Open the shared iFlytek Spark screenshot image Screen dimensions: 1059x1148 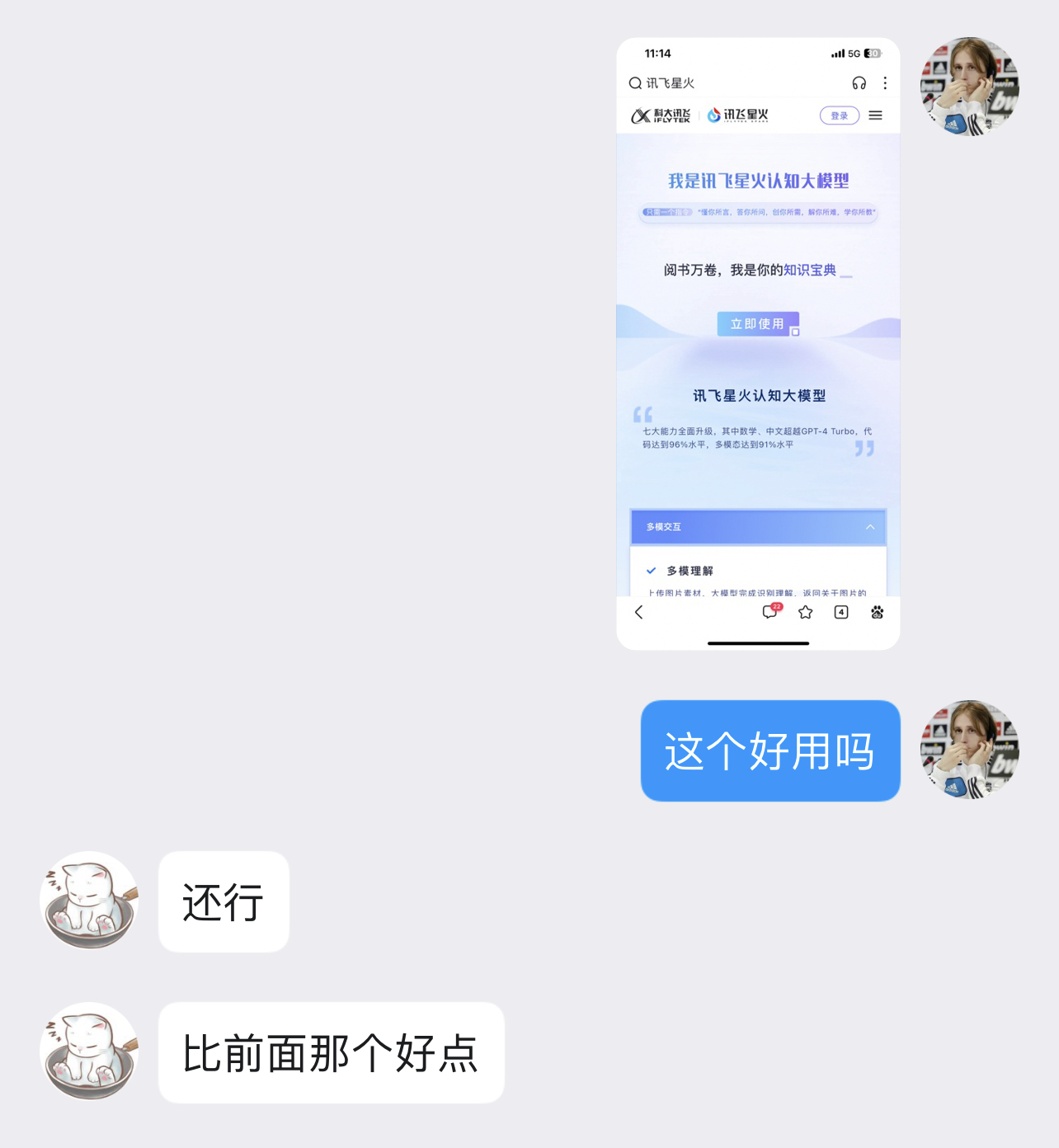(758, 343)
